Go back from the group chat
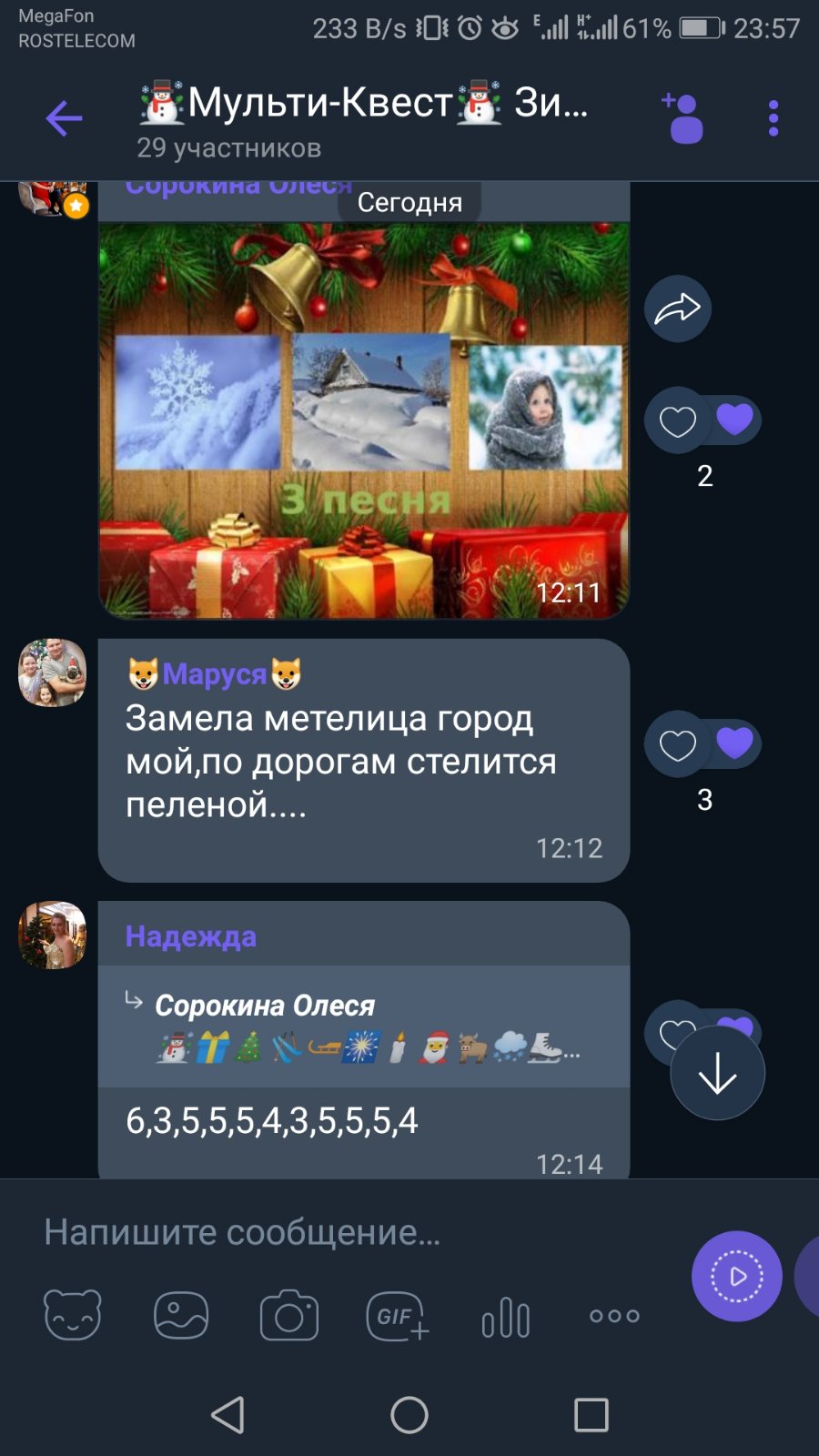This screenshot has height=1456, width=819. tap(64, 118)
